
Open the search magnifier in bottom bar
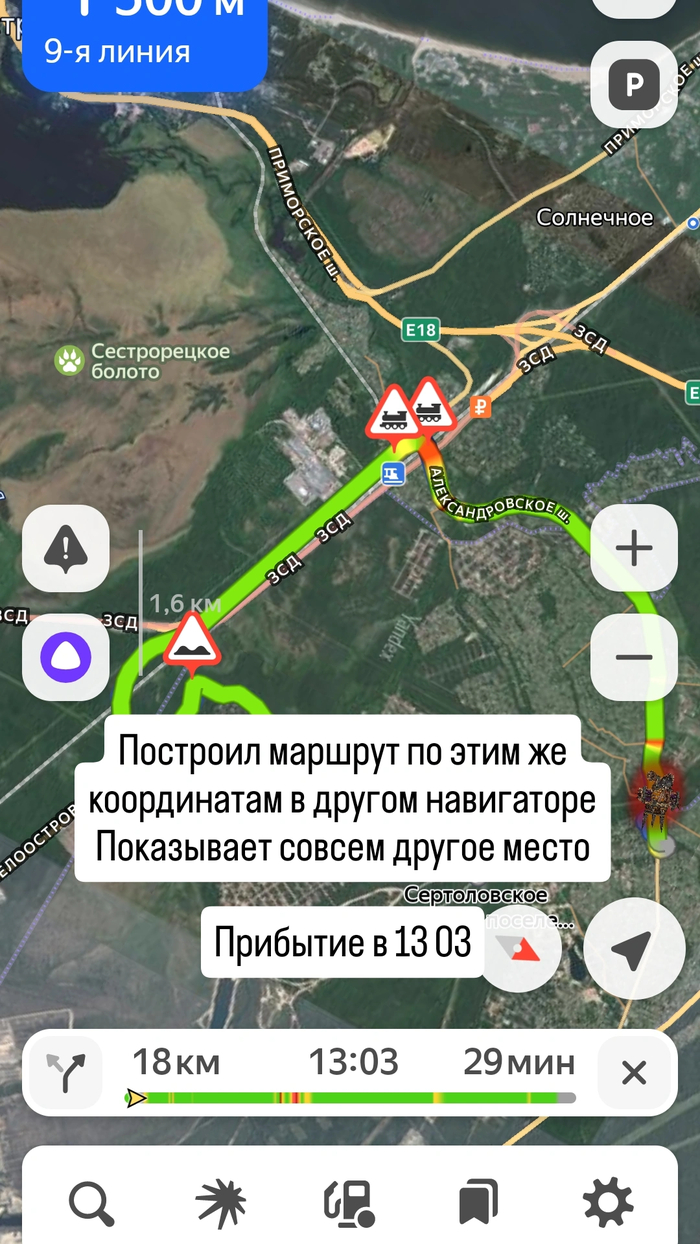click(x=91, y=1201)
